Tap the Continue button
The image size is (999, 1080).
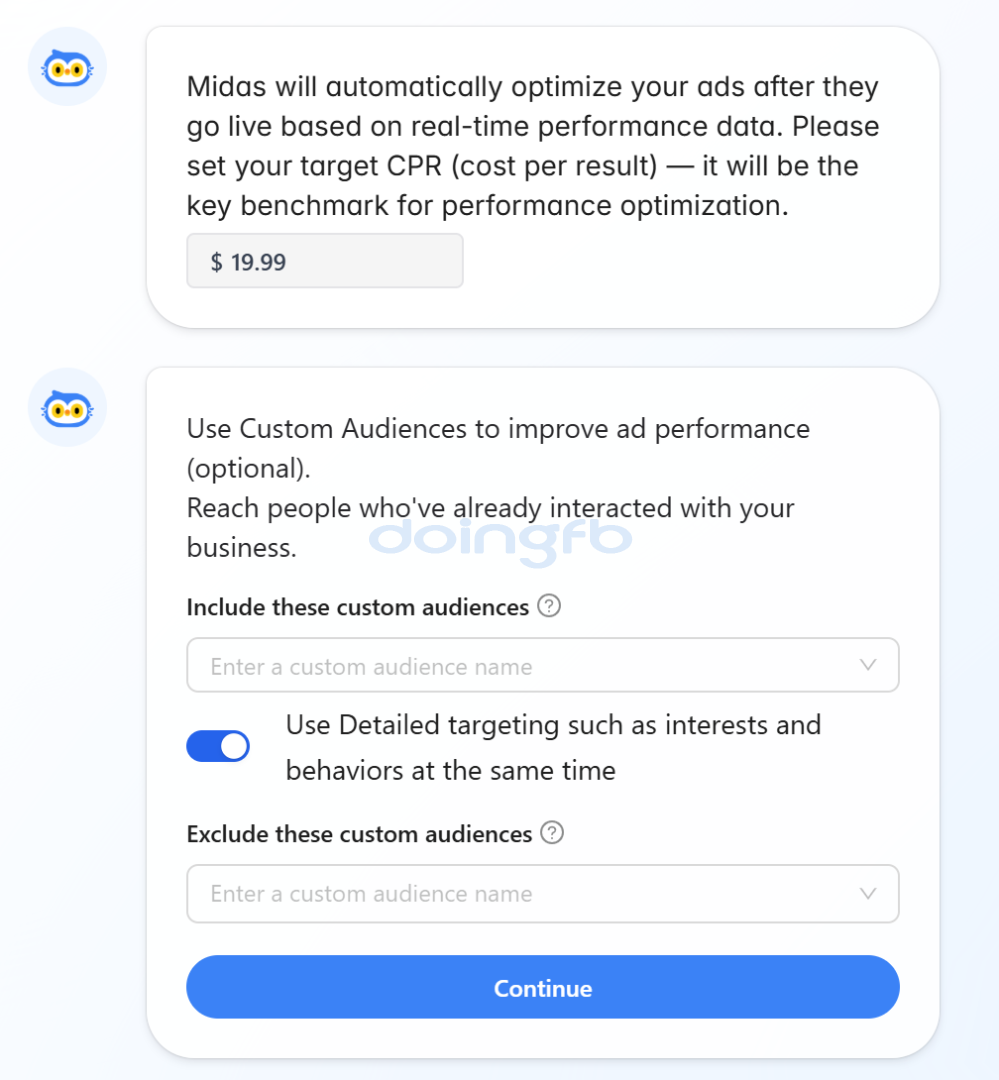pos(542,987)
